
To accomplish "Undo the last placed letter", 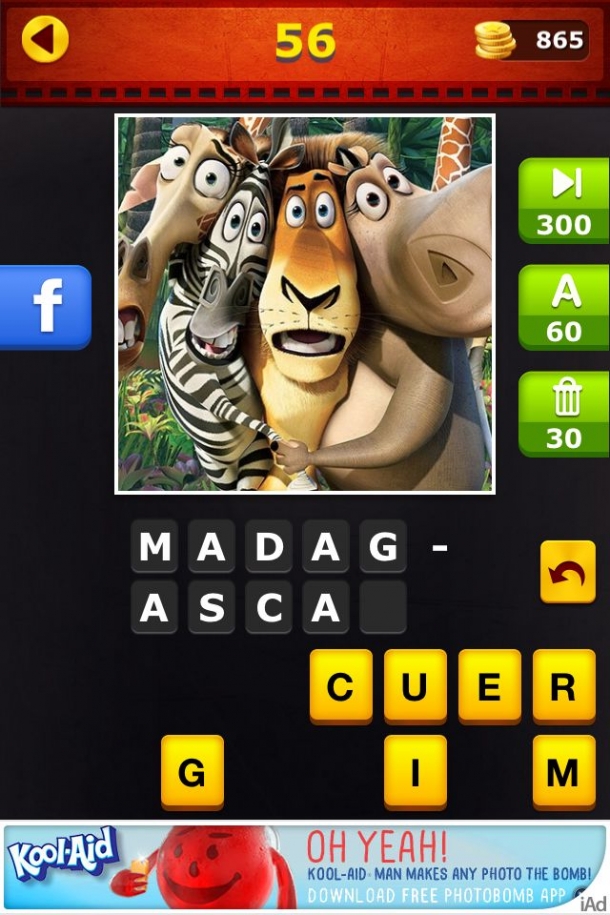I will coord(567,572).
